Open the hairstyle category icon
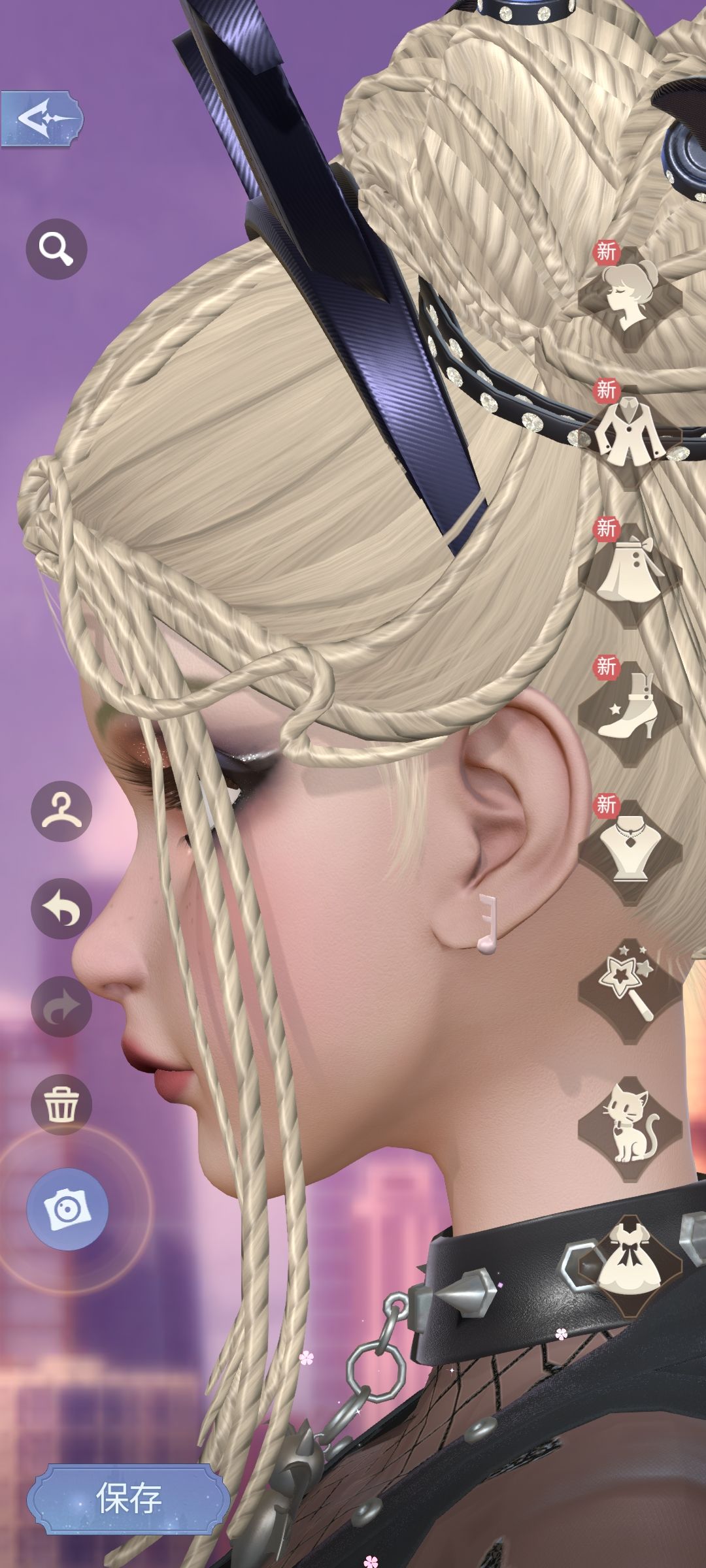The image size is (706, 1568). [628, 293]
